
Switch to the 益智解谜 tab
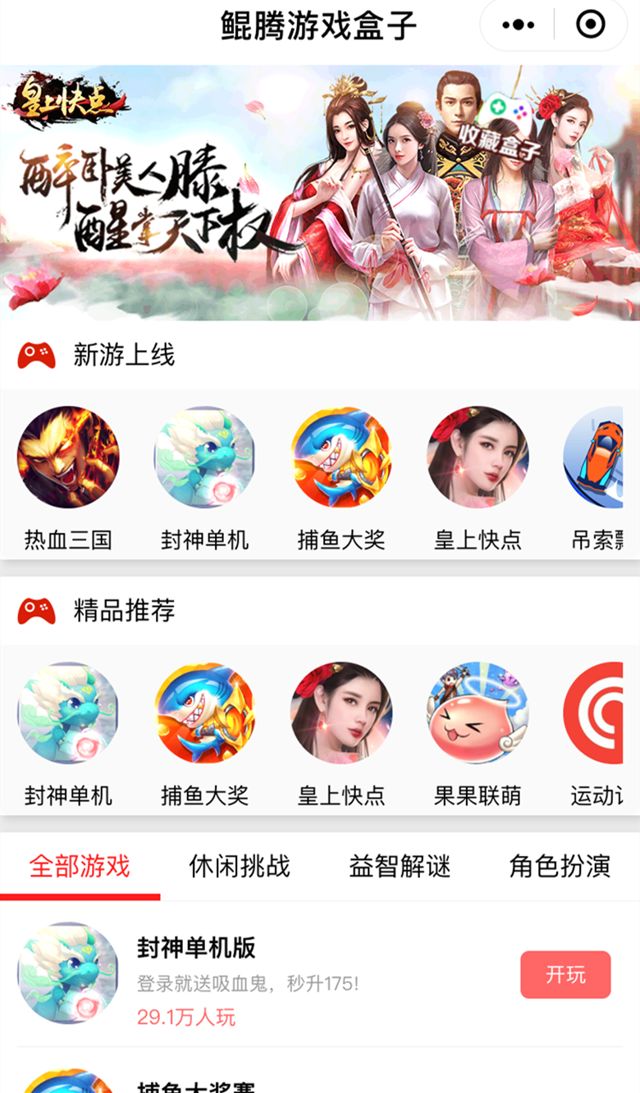pyautogui.click(x=400, y=866)
